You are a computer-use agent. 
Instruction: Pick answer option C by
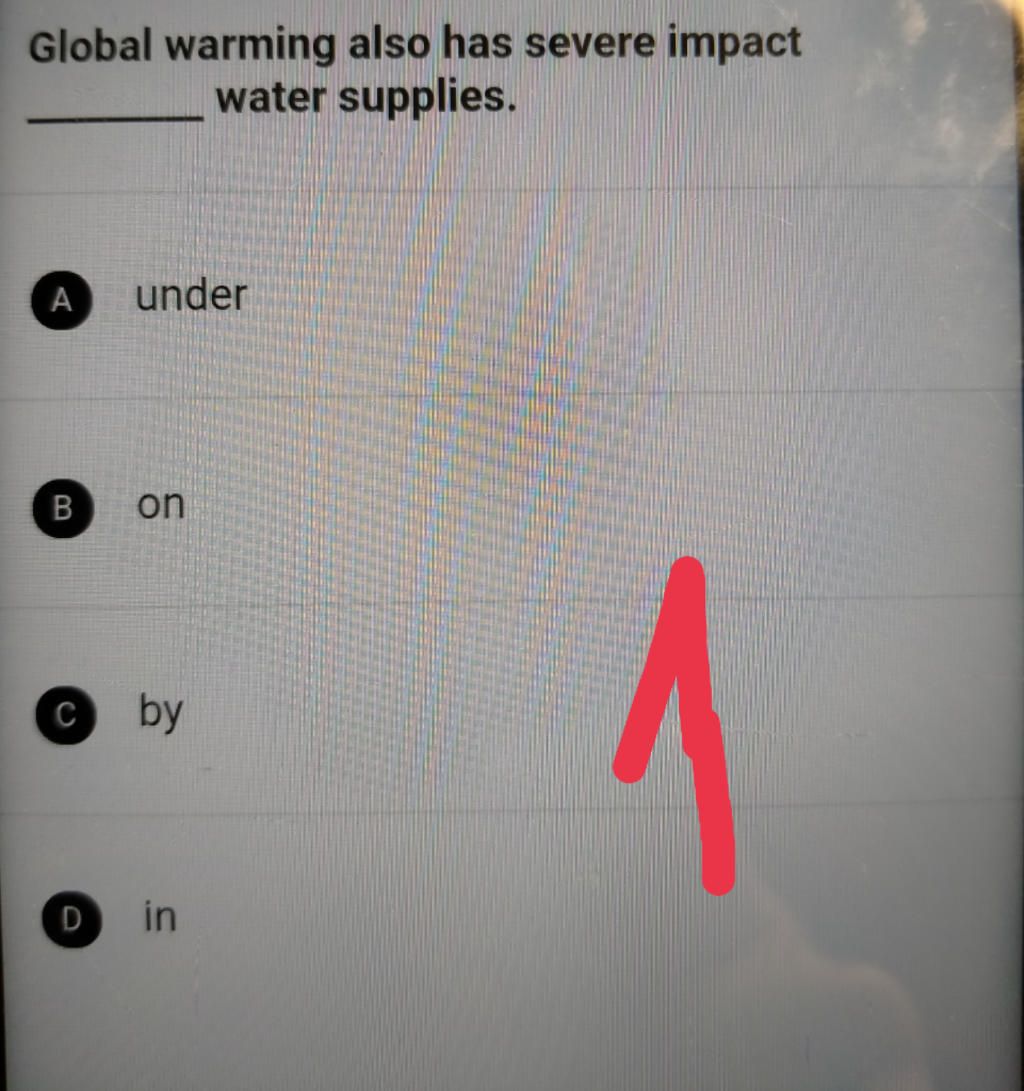tap(65, 715)
